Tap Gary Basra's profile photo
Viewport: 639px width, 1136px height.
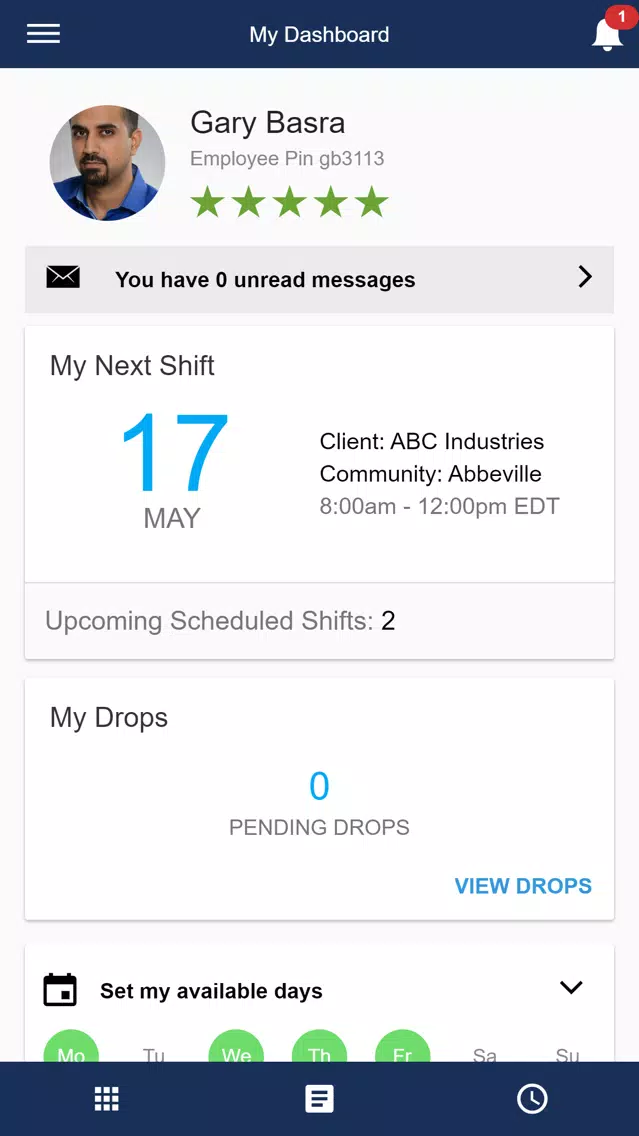click(x=107, y=163)
